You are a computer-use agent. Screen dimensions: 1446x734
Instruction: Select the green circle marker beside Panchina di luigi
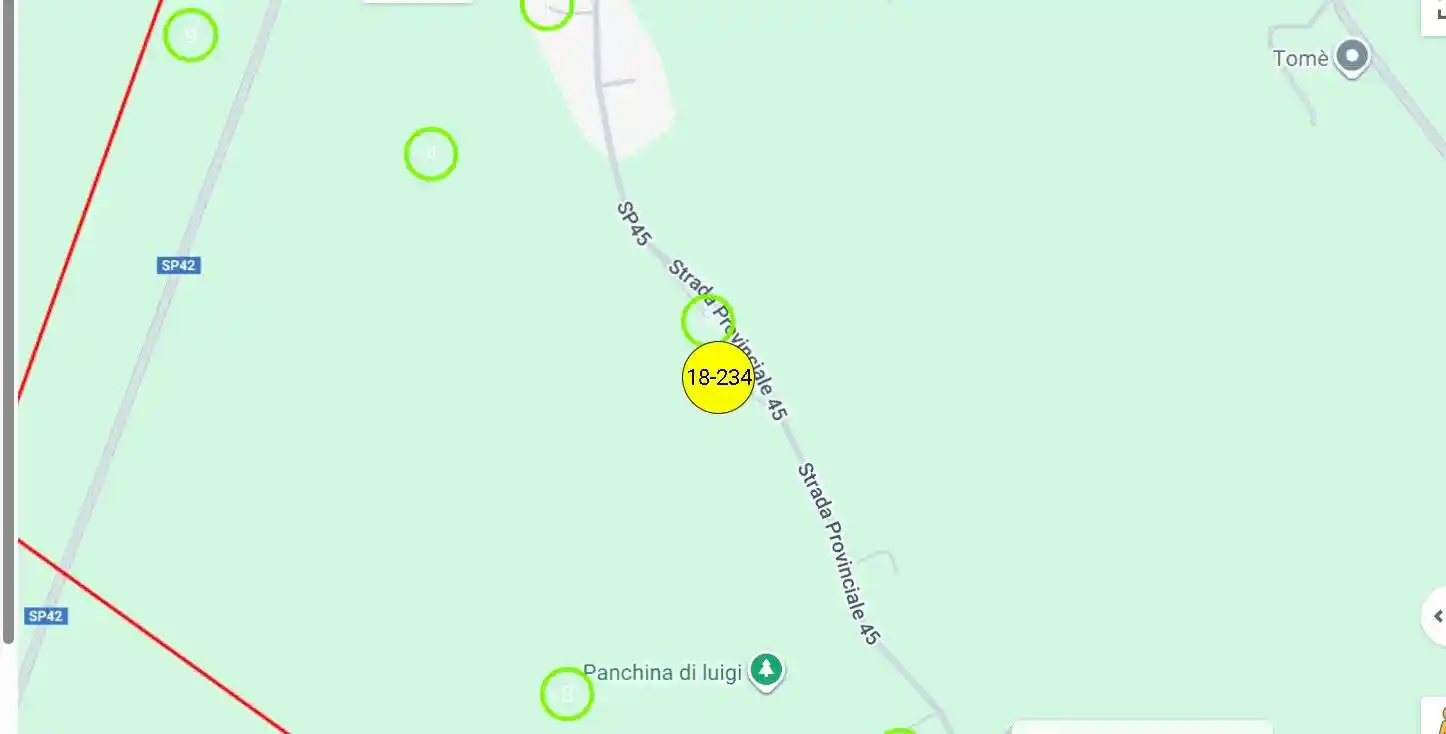tap(566, 694)
